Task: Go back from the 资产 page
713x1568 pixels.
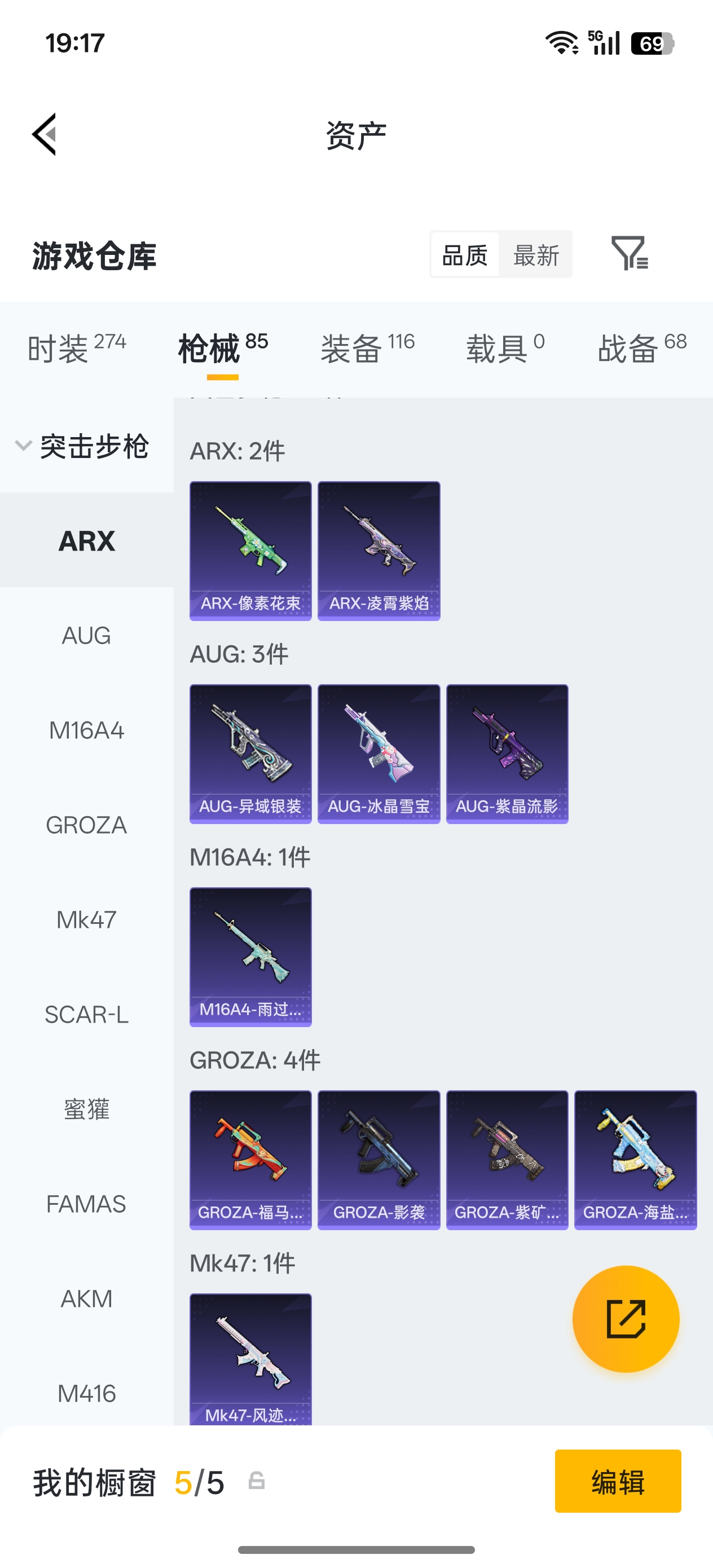Action: [45, 135]
